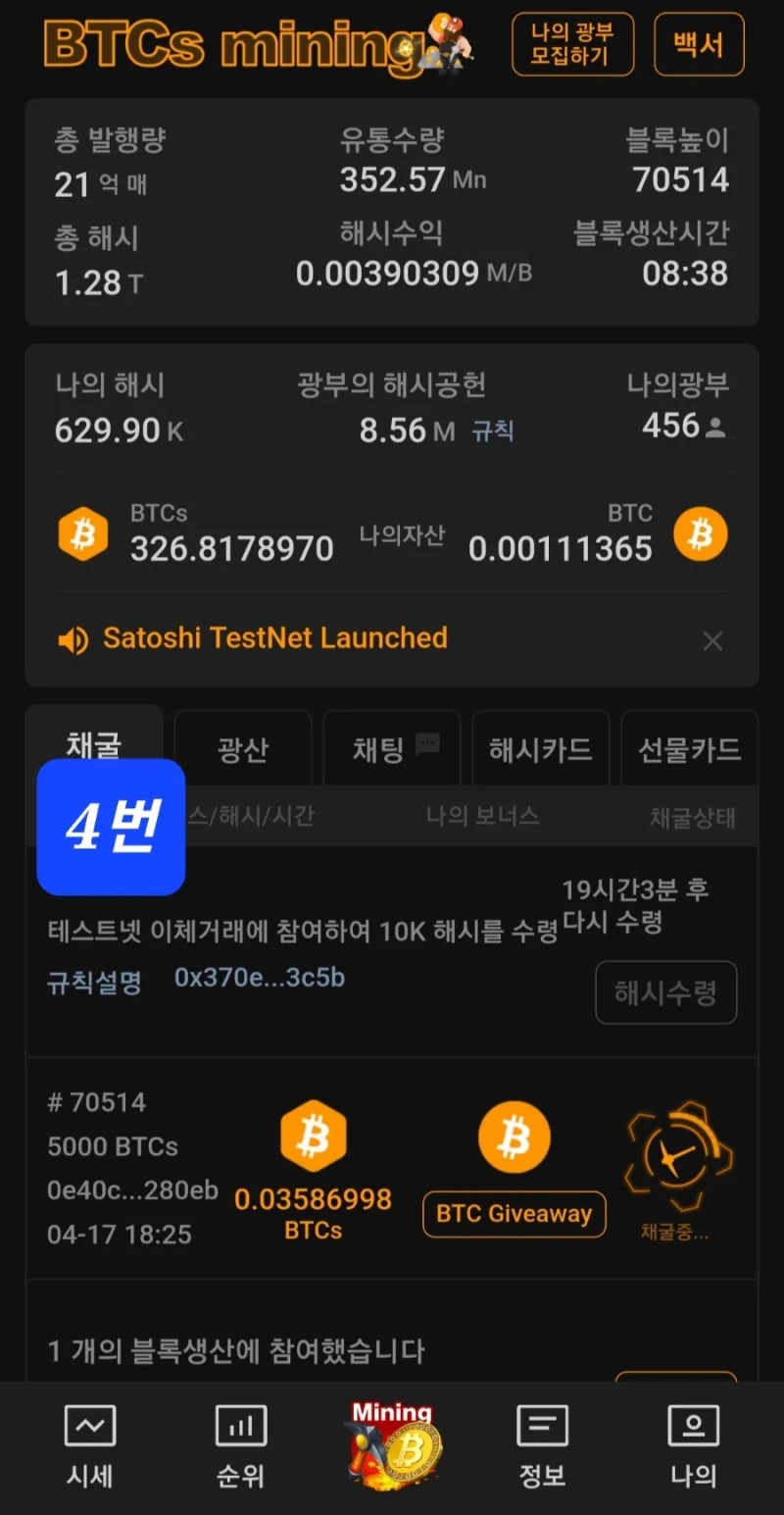Image resolution: width=784 pixels, height=1515 pixels.
Task: Click the 0x370e...3c5b address link
Action: point(263,977)
